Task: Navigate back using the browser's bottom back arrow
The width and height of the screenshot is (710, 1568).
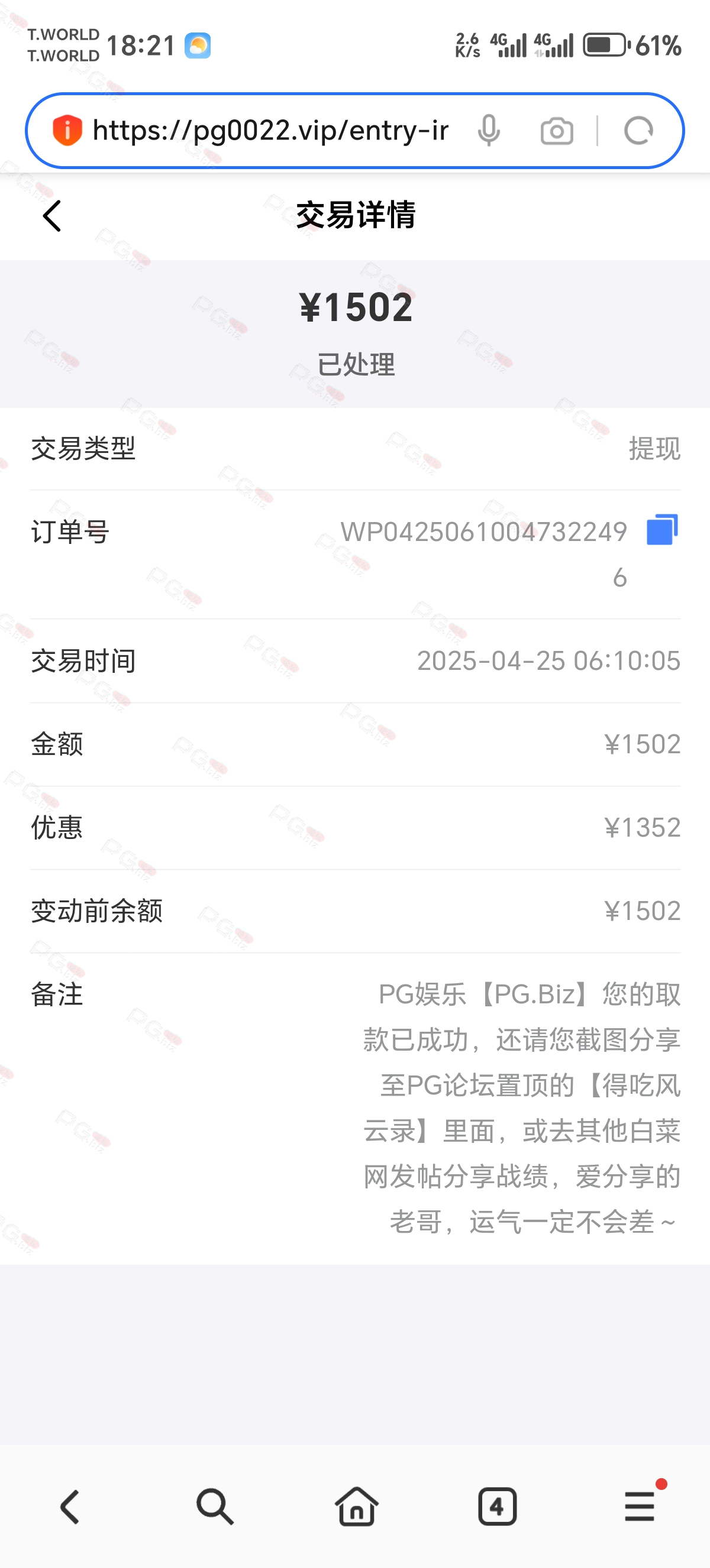Action: pos(70,1507)
